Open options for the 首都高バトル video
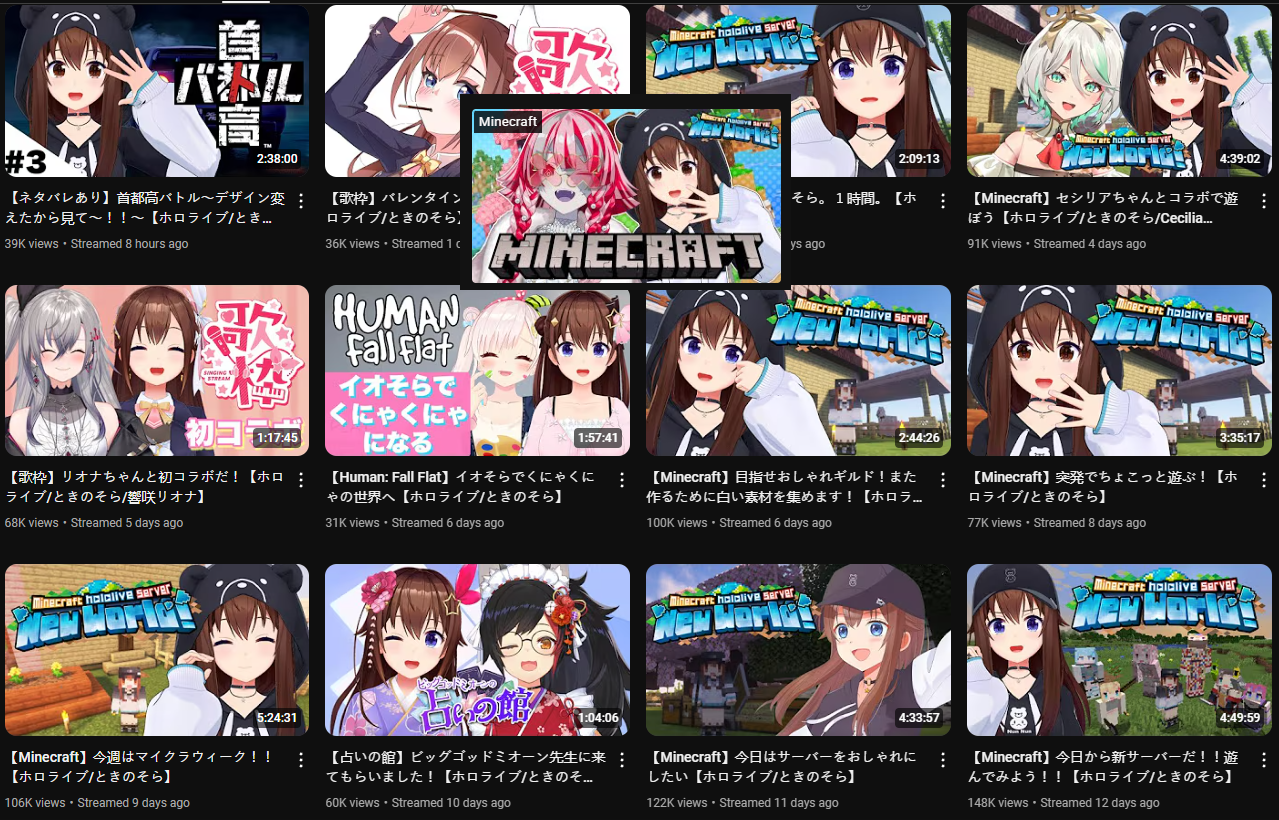The height and width of the screenshot is (820, 1279). 301,201
